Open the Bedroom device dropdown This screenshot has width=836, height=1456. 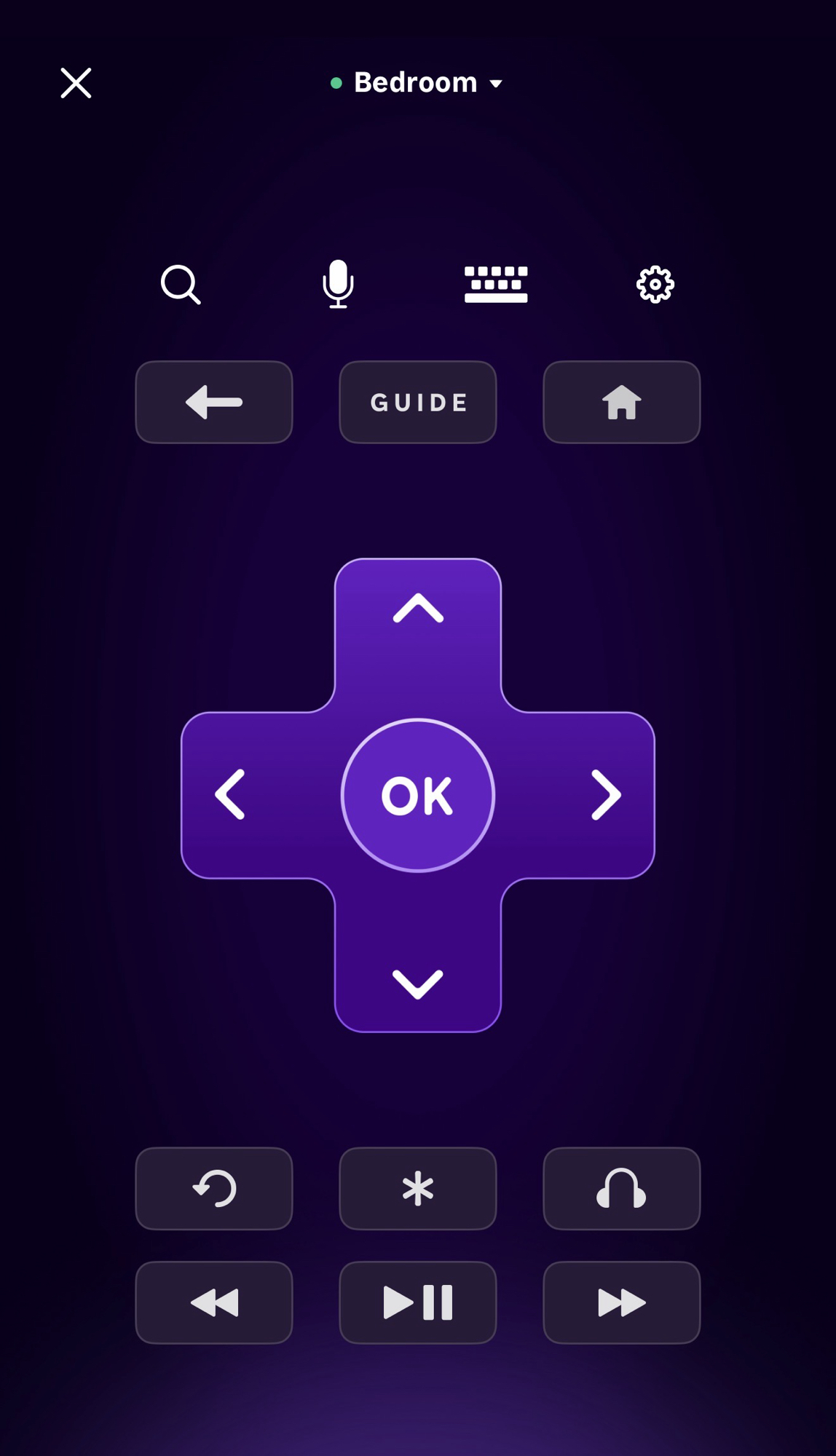(417, 83)
